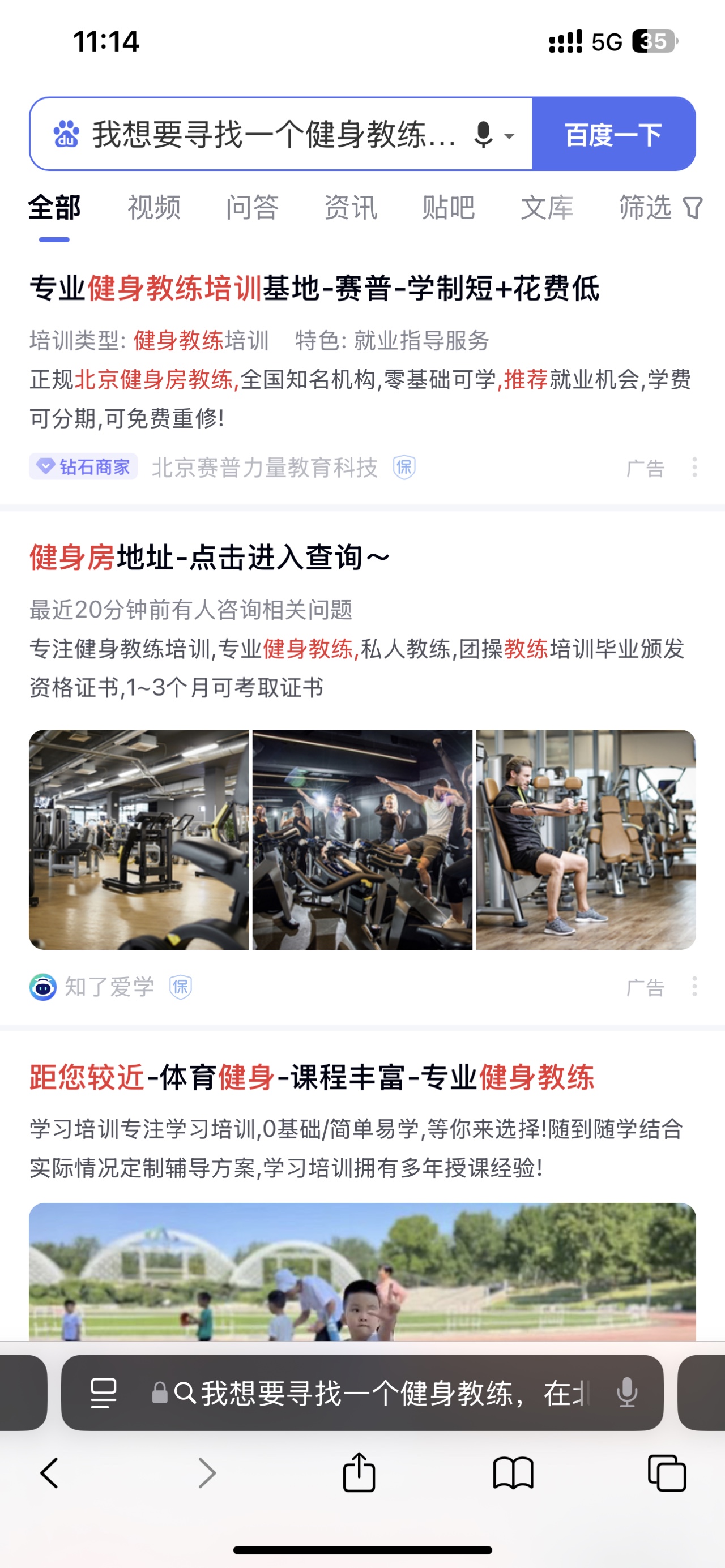Open the ad options menu for 北京赛普力量教育科技
Image resolution: width=725 pixels, height=1568 pixels.
coord(694,468)
